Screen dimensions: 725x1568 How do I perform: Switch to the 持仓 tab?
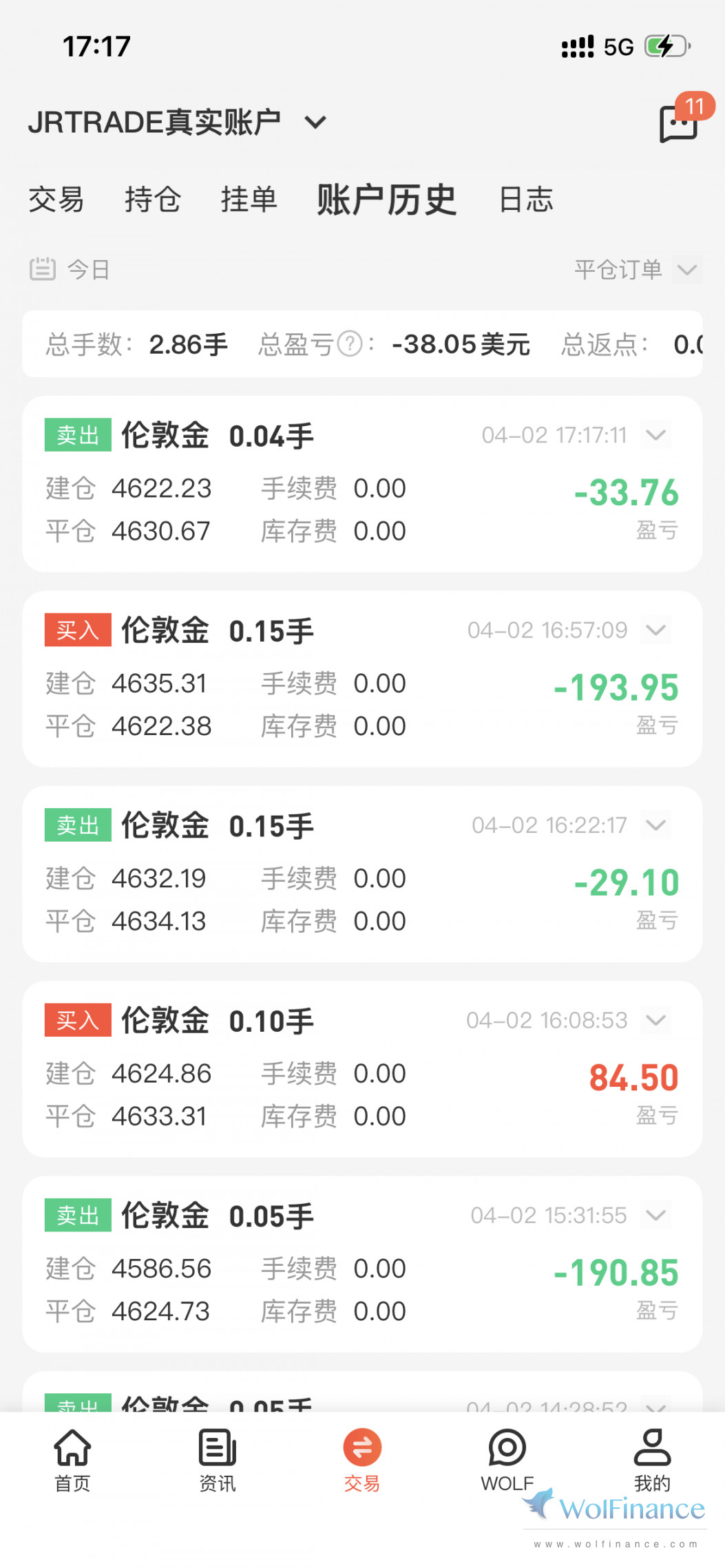153,200
